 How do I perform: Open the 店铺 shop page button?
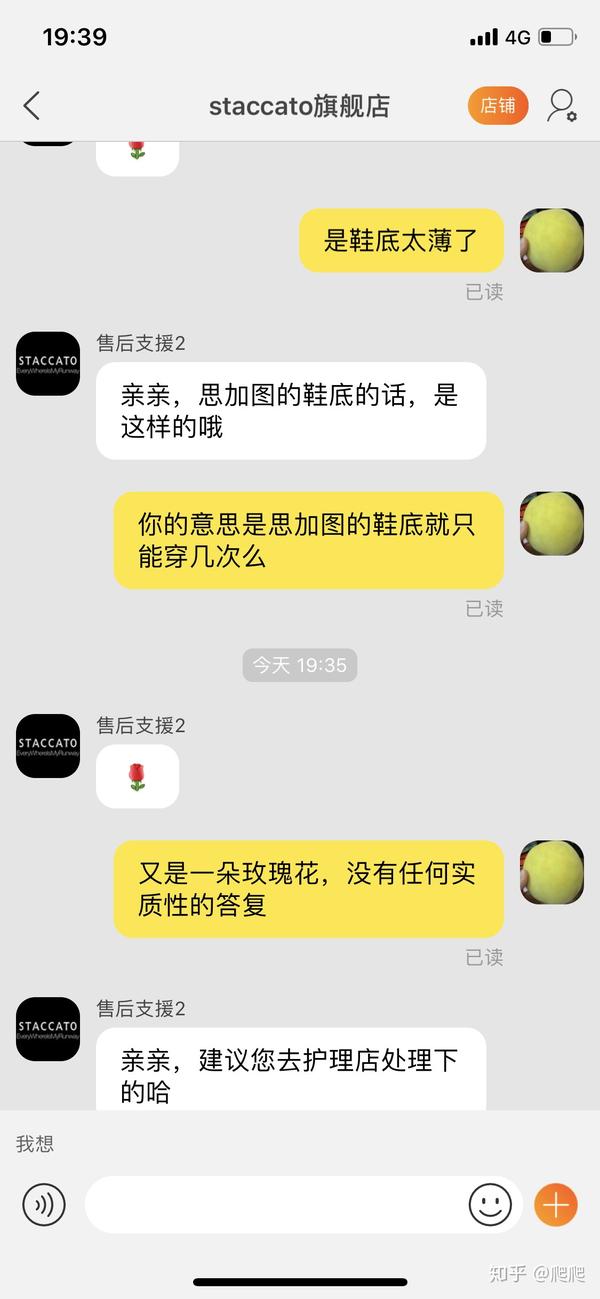click(497, 106)
